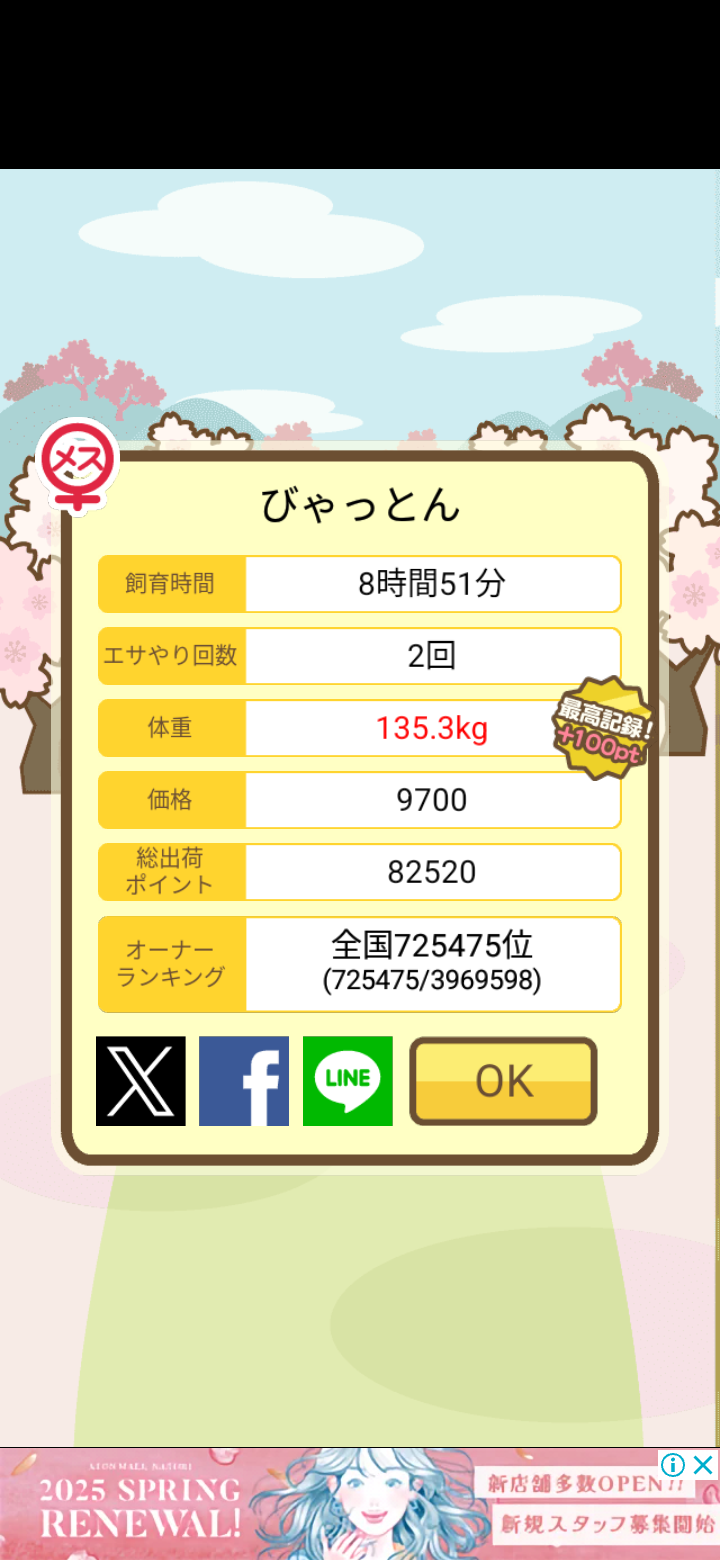Viewport: 720px width, 1560px height.
Task: Share the result on X
Action: 141,1081
